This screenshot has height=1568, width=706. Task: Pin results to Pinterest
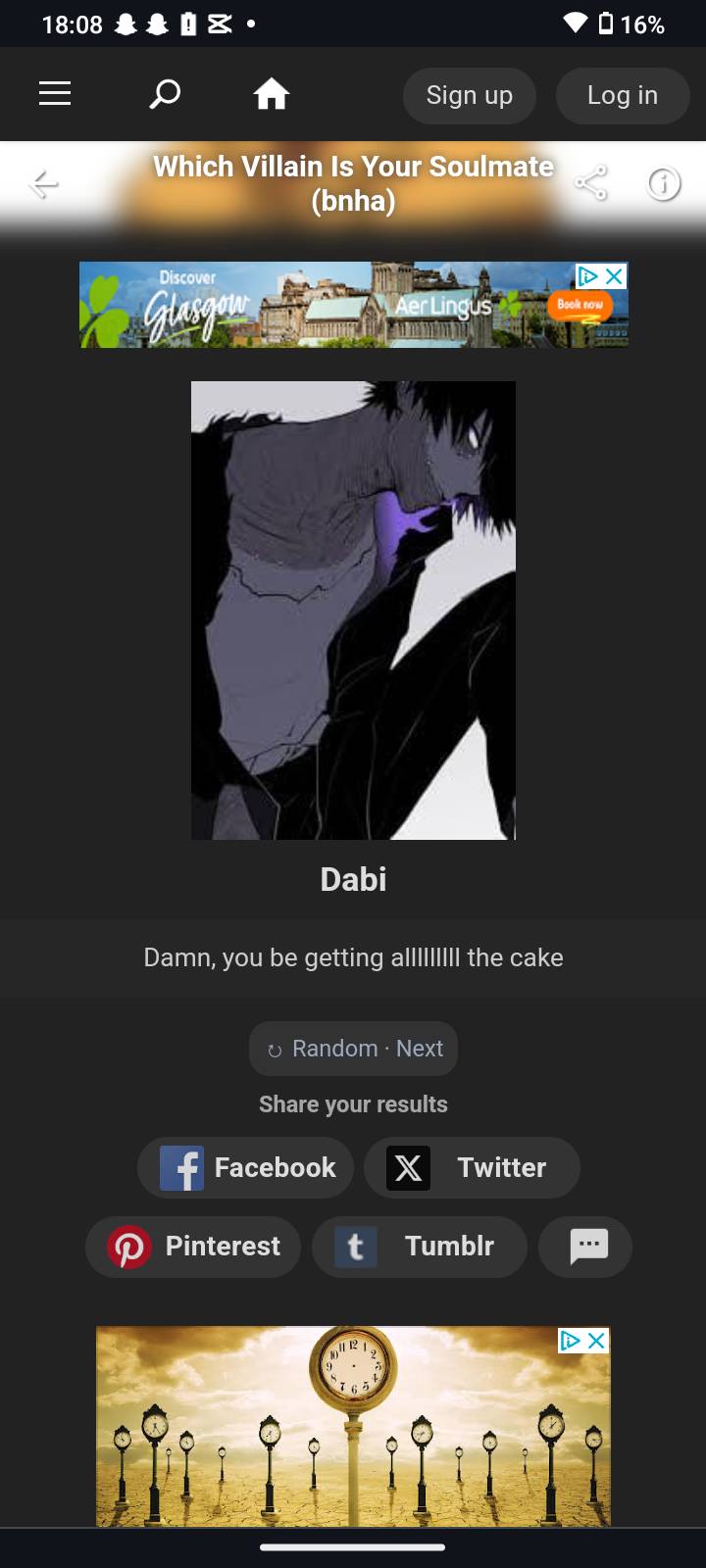(193, 1247)
